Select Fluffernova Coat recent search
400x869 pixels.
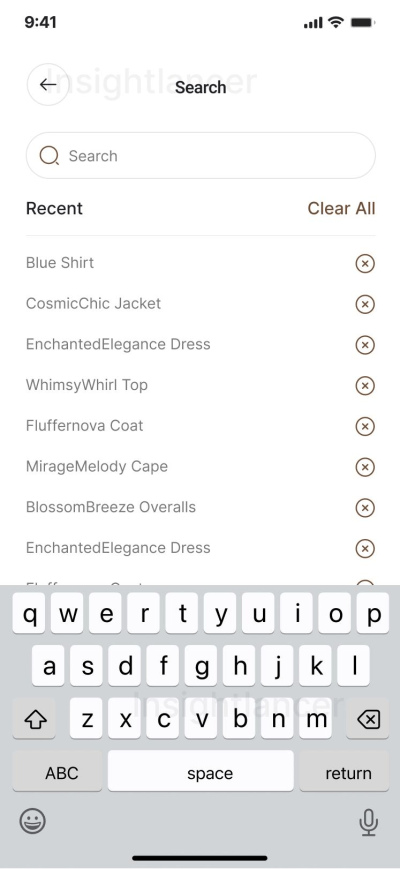click(x=85, y=426)
